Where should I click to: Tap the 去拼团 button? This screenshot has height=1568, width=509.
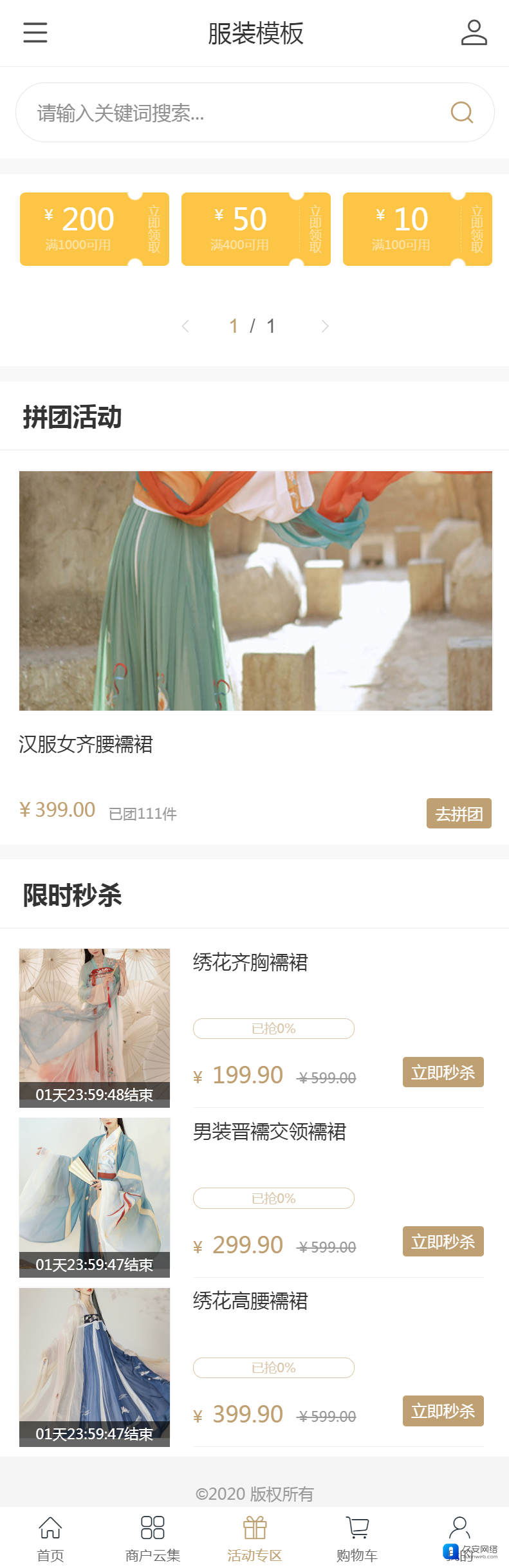459,814
